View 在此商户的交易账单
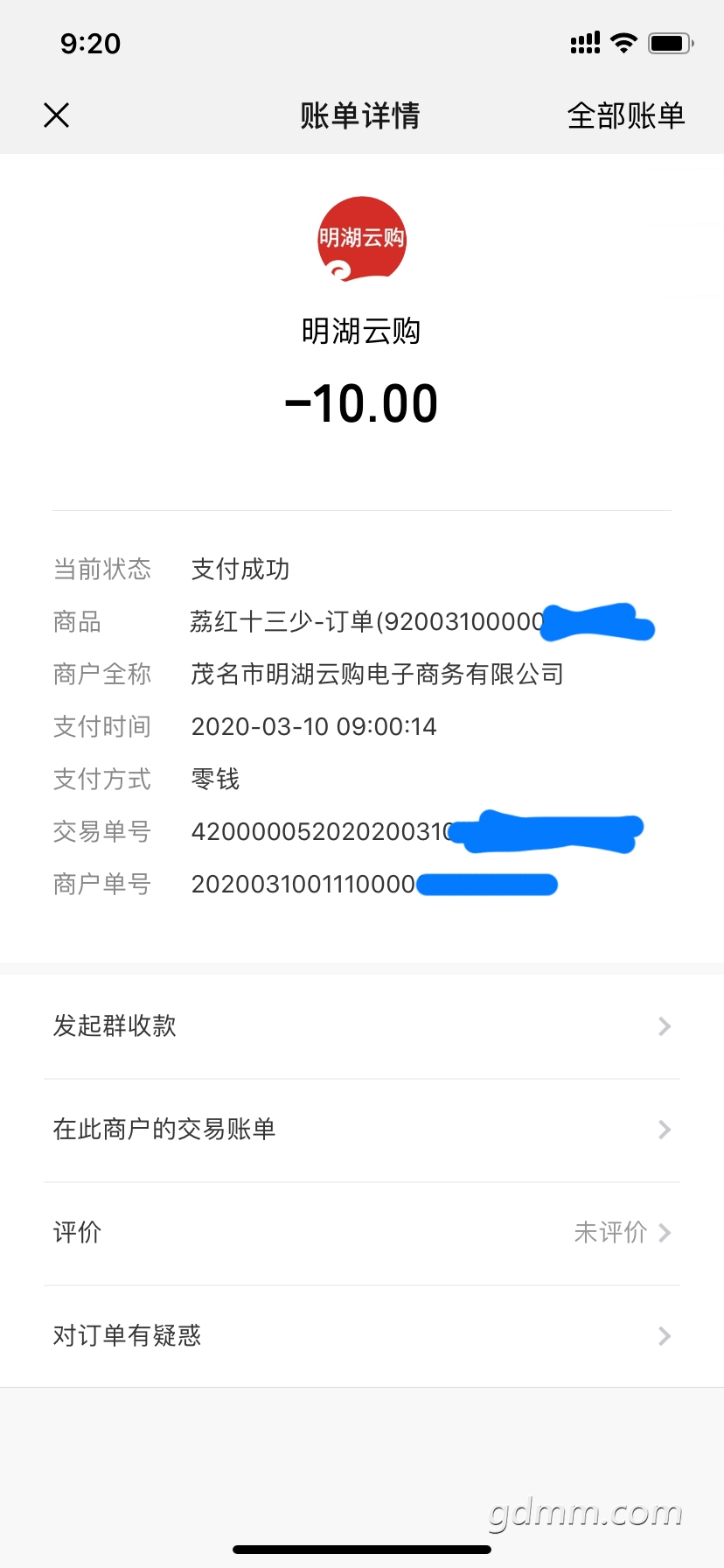Viewport: 724px width, 1568px height. click(x=362, y=1130)
